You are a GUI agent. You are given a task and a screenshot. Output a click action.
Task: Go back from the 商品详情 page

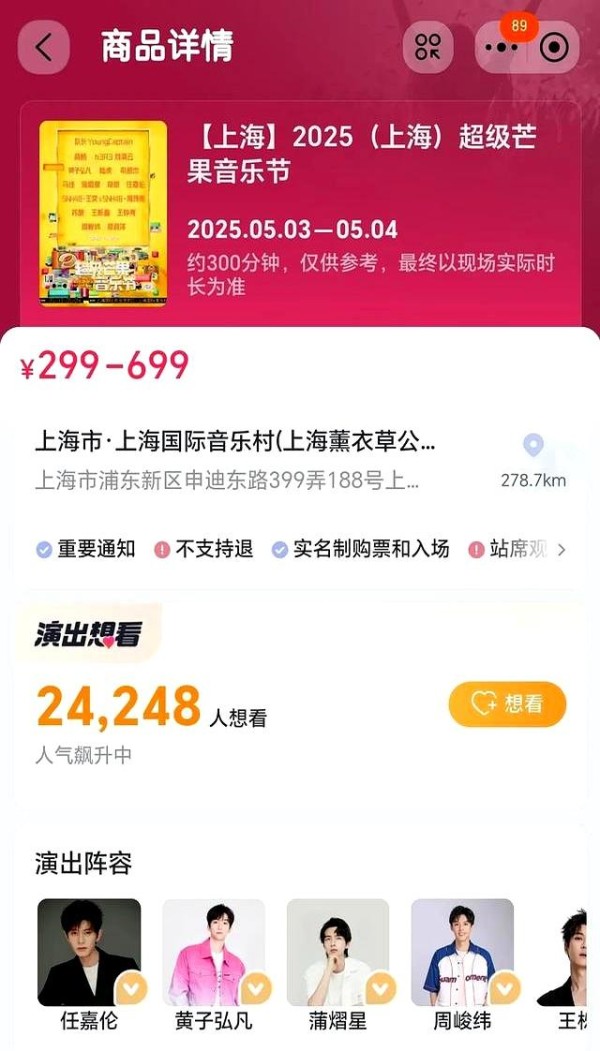[x=44, y=47]
